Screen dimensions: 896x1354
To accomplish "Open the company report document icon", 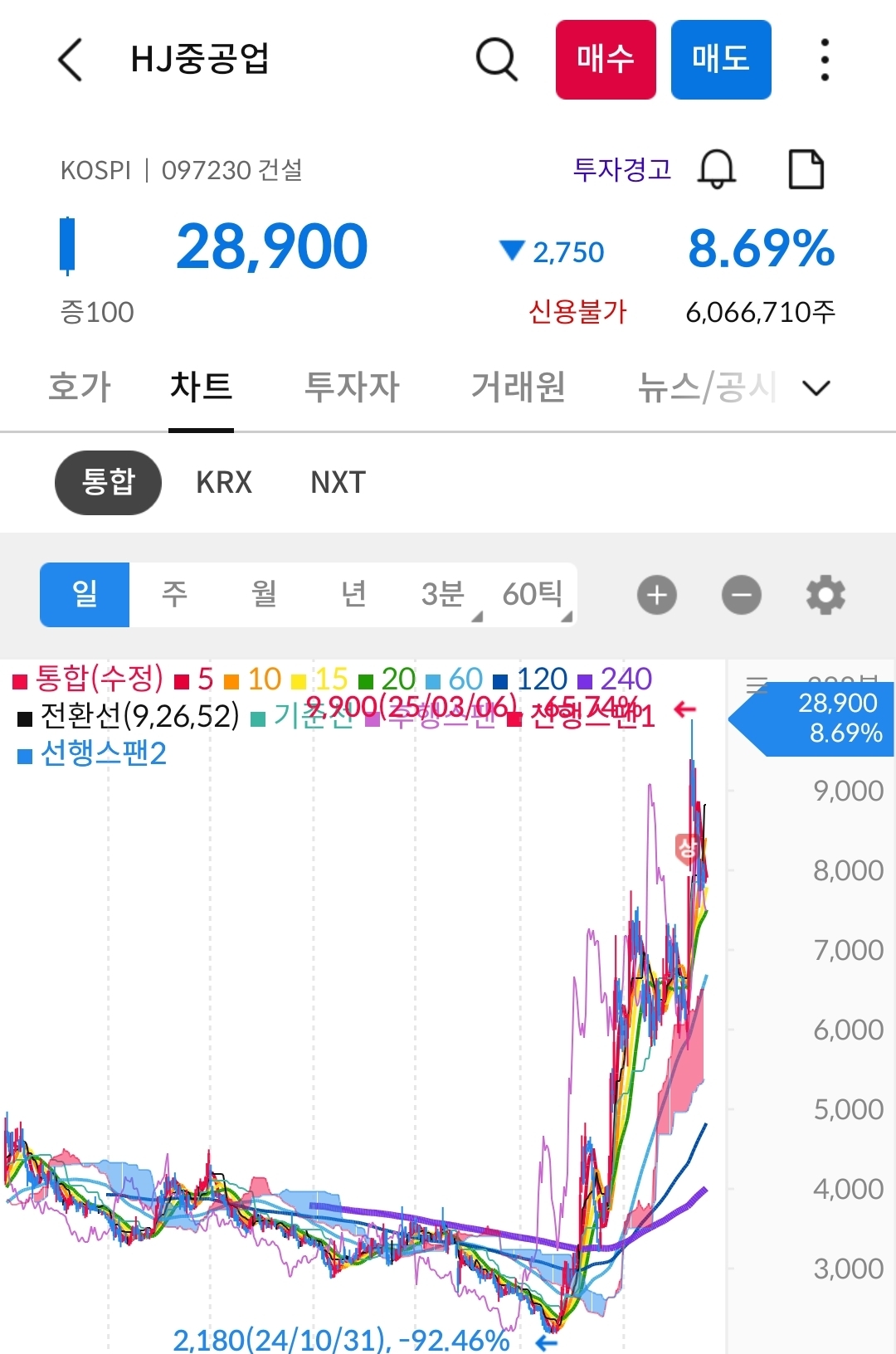I will (x=806, y=168).
